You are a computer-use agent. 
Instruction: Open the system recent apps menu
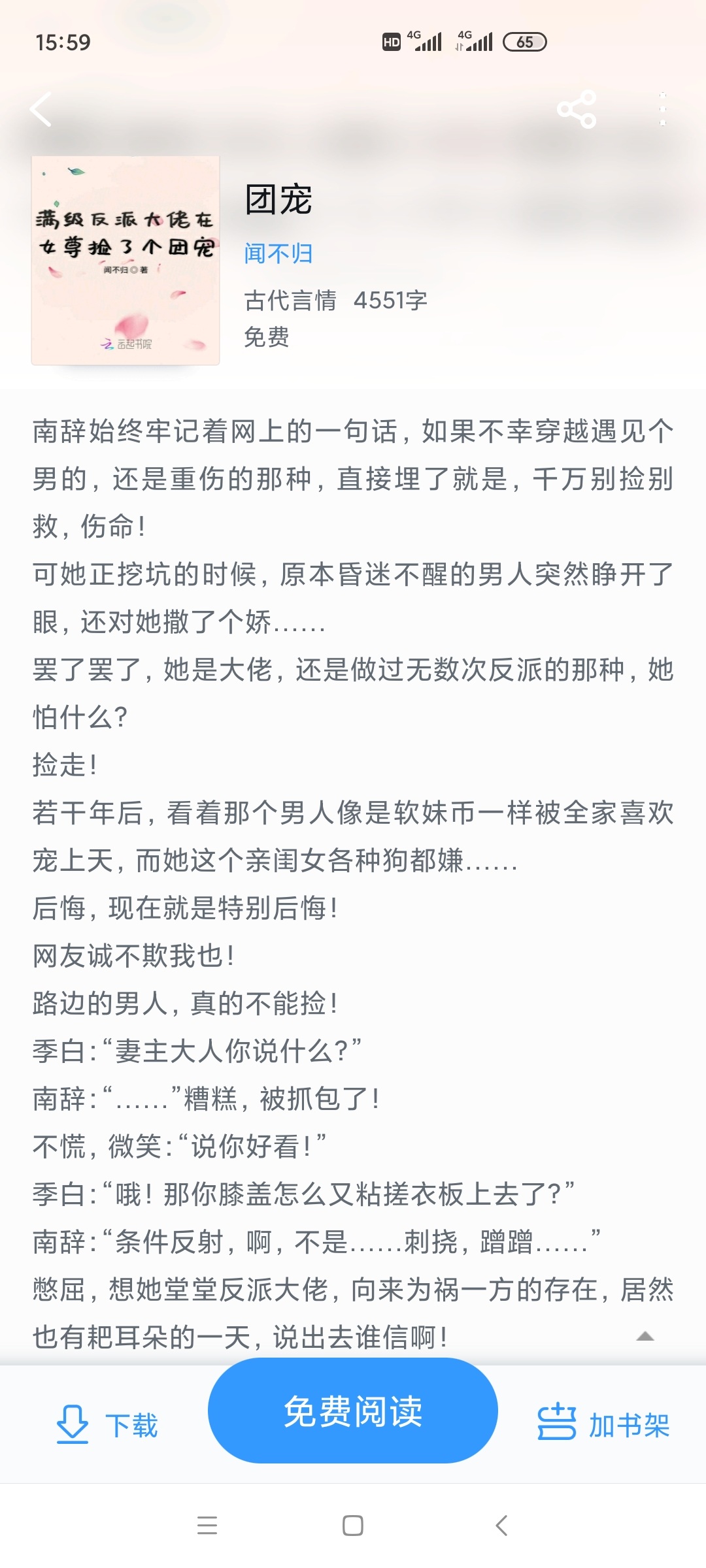[x=207, y=1526]
